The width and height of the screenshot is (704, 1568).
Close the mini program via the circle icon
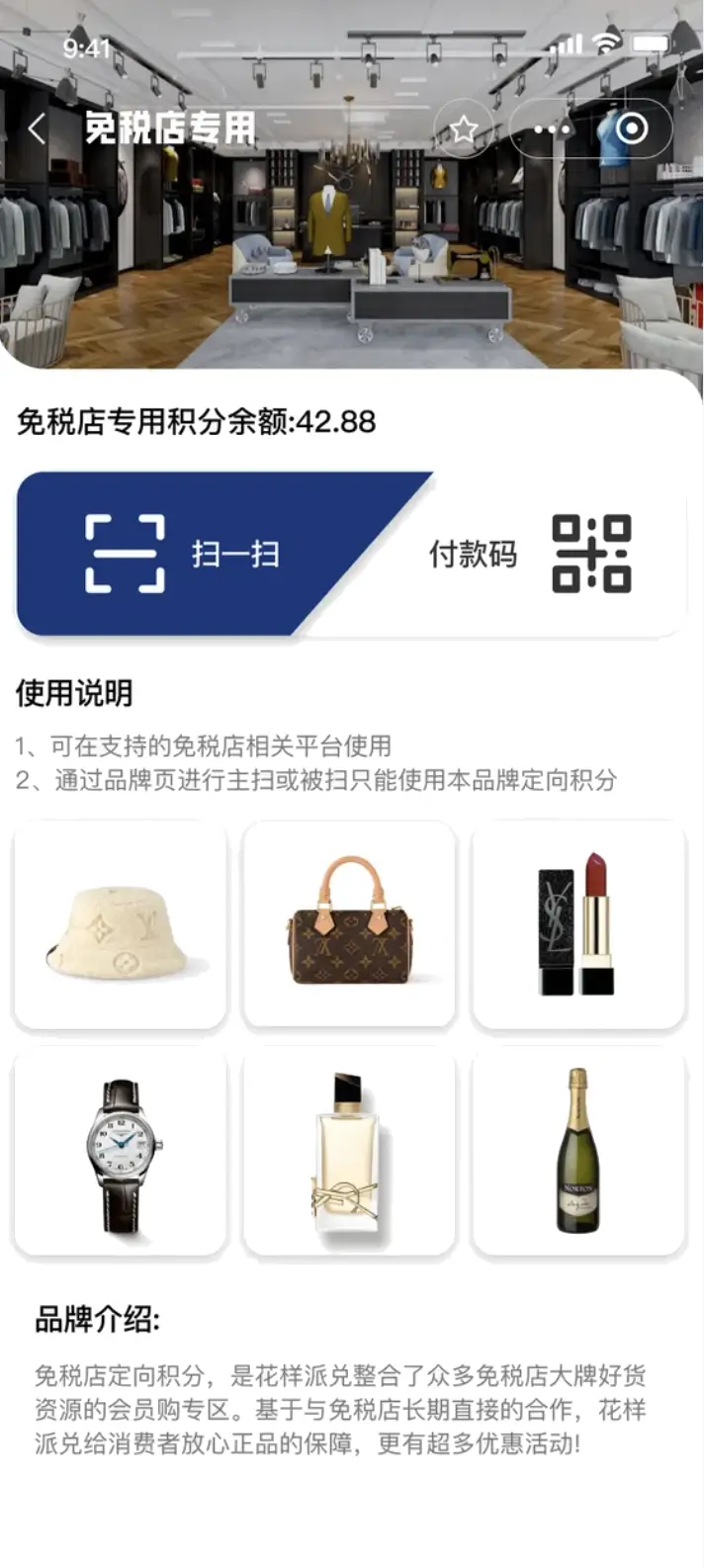[x=631, y=129]
